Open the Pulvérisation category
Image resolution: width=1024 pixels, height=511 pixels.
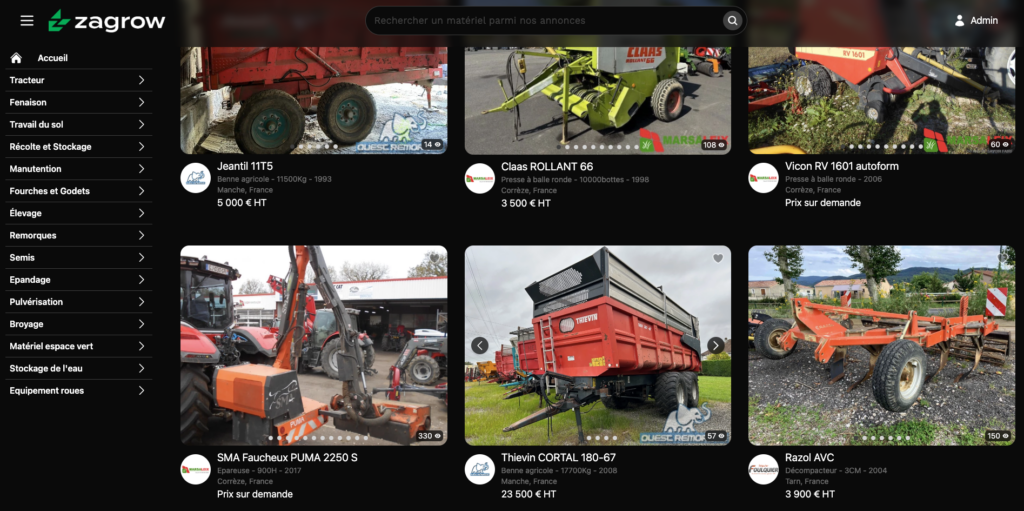pos(76,302)
